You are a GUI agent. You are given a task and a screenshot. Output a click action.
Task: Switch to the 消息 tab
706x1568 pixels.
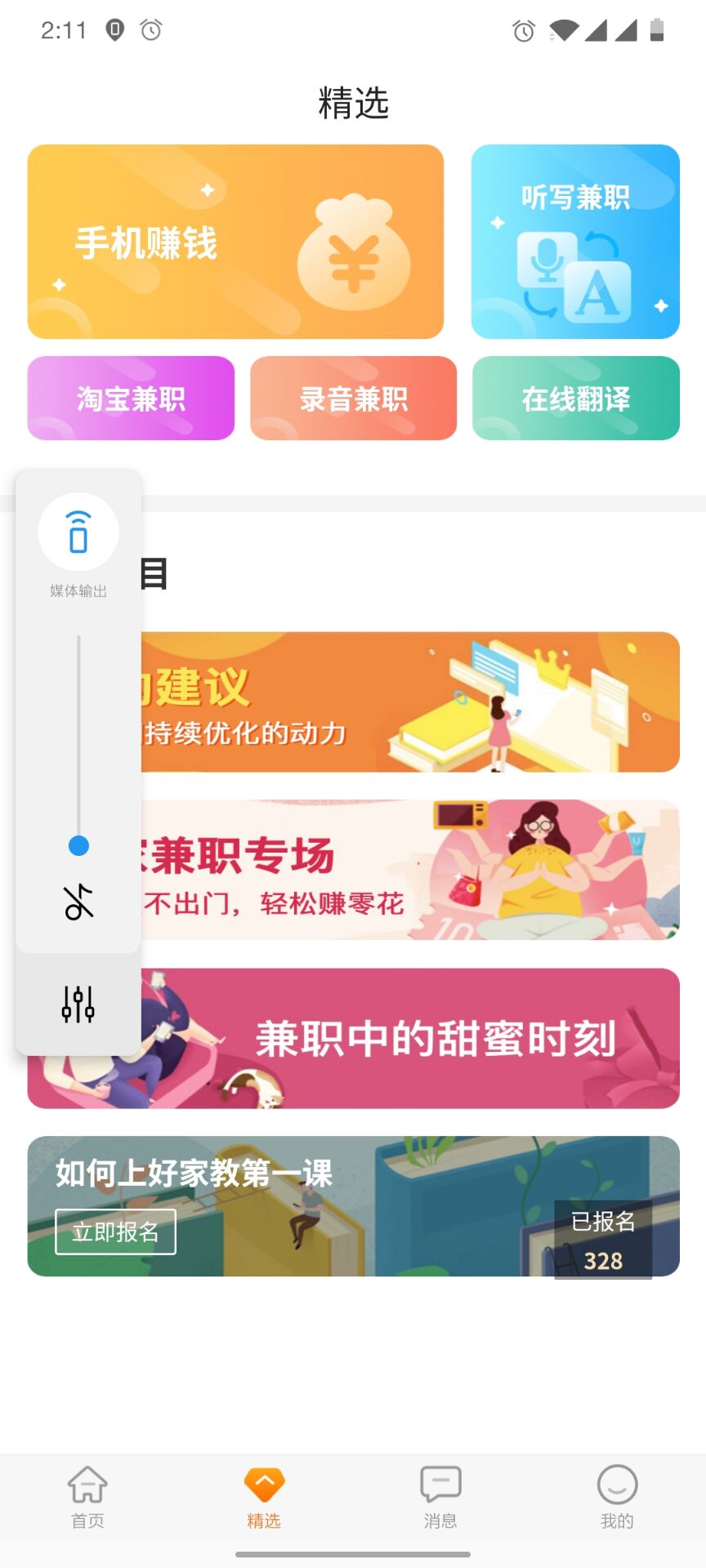tap(440, 1496)
